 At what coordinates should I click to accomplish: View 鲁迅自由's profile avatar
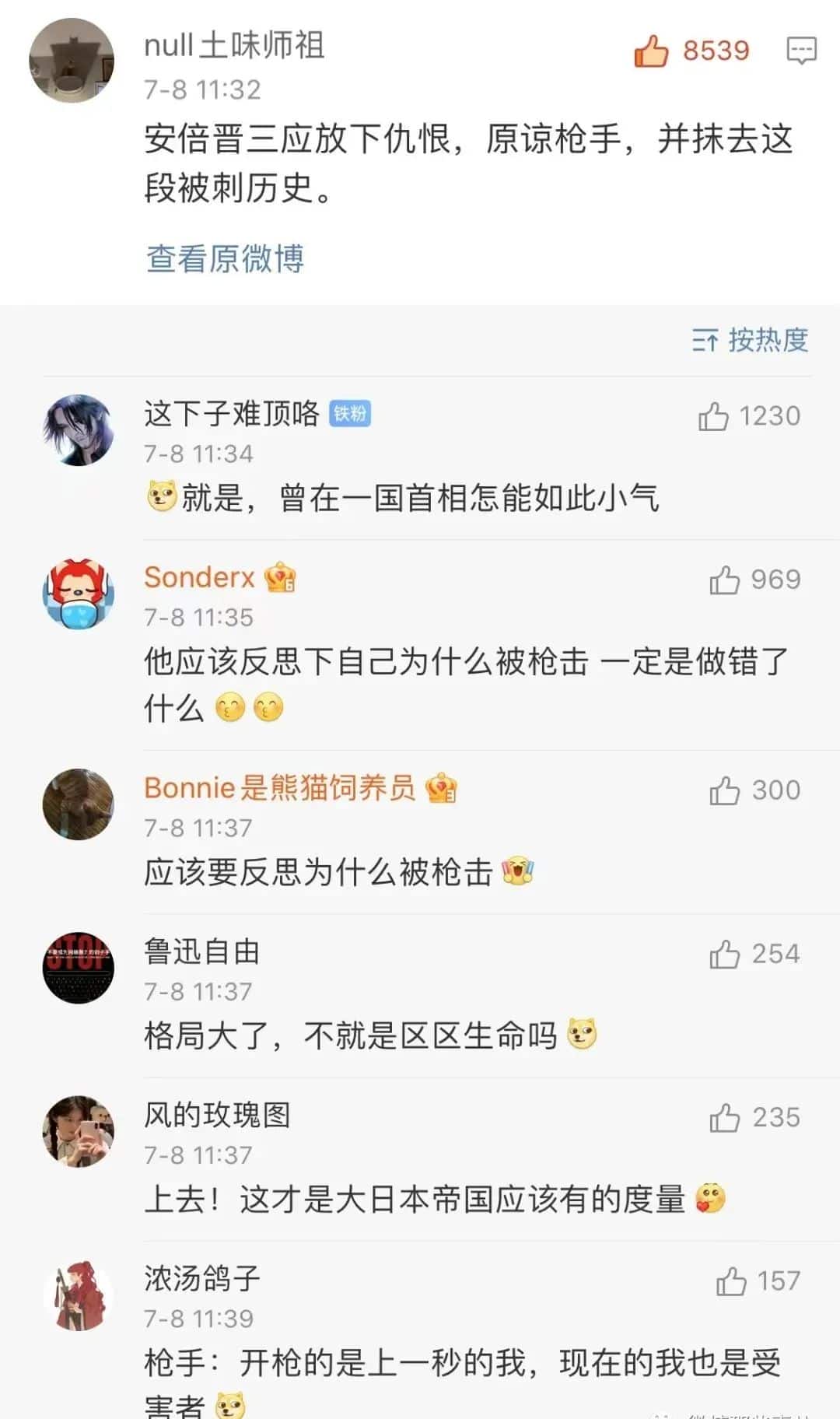(x=78, y=968)
